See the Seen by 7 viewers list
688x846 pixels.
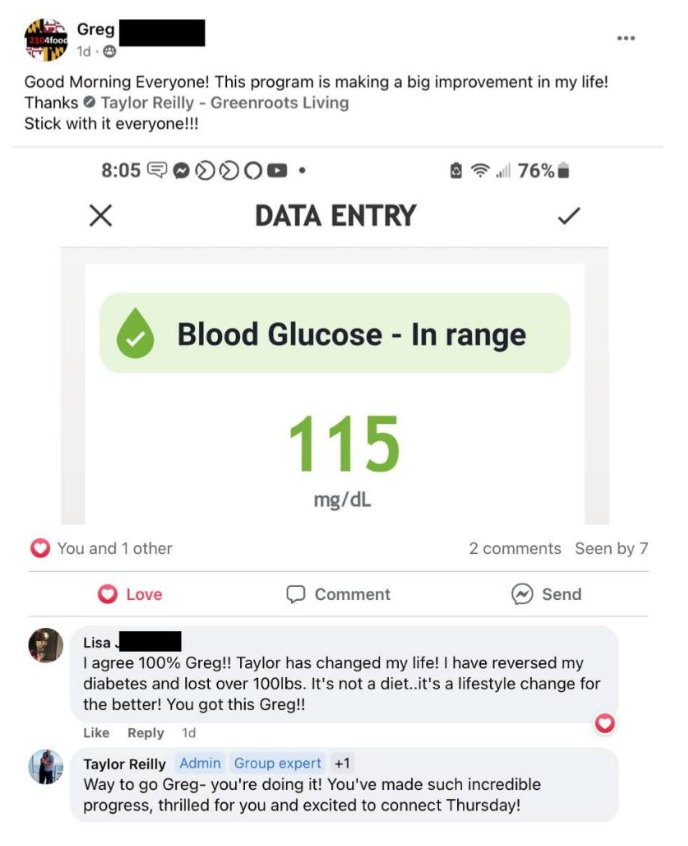[611, 548]
